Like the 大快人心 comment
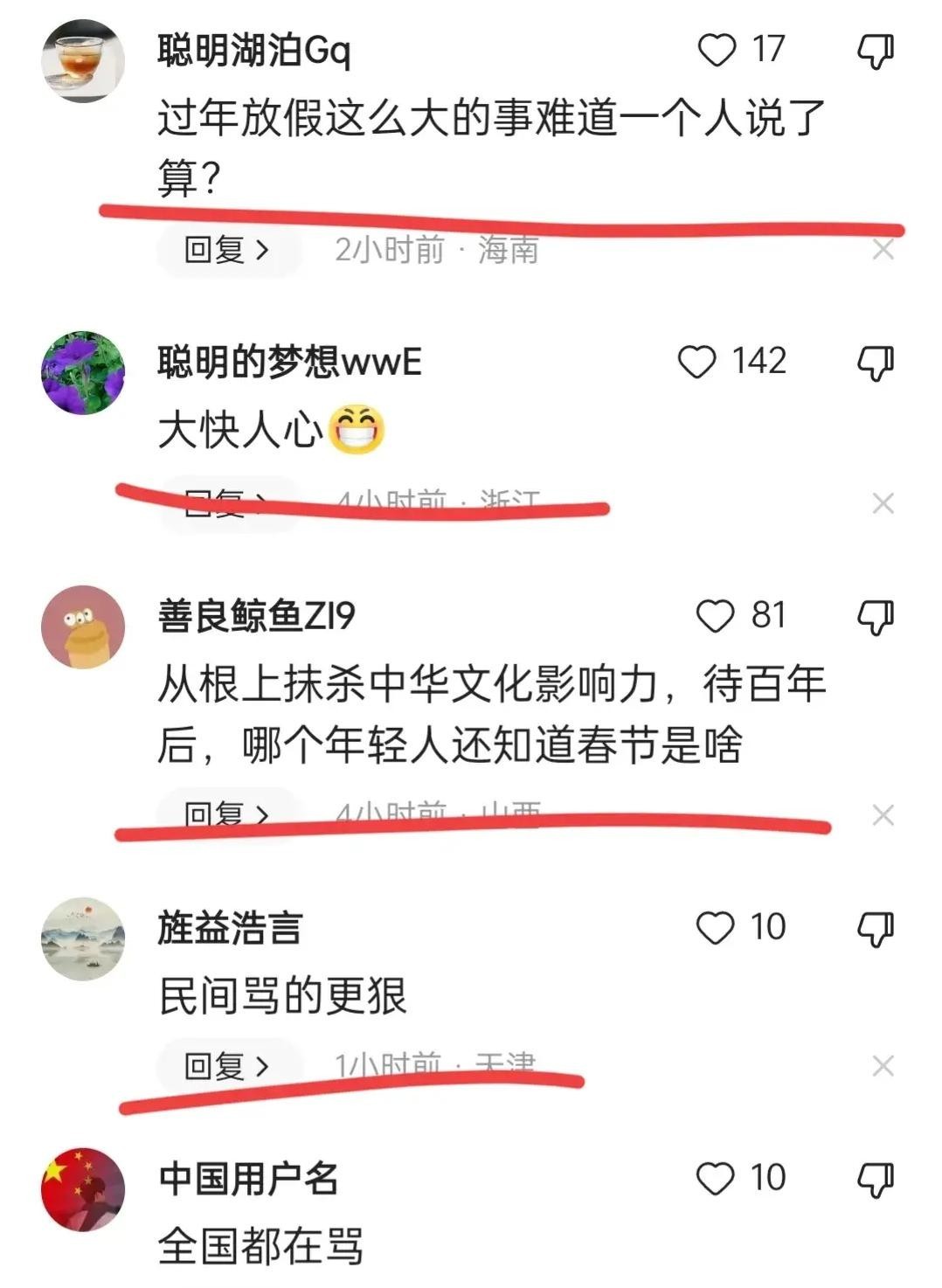This screenshot has width=942, height=1288. point(697,362)
